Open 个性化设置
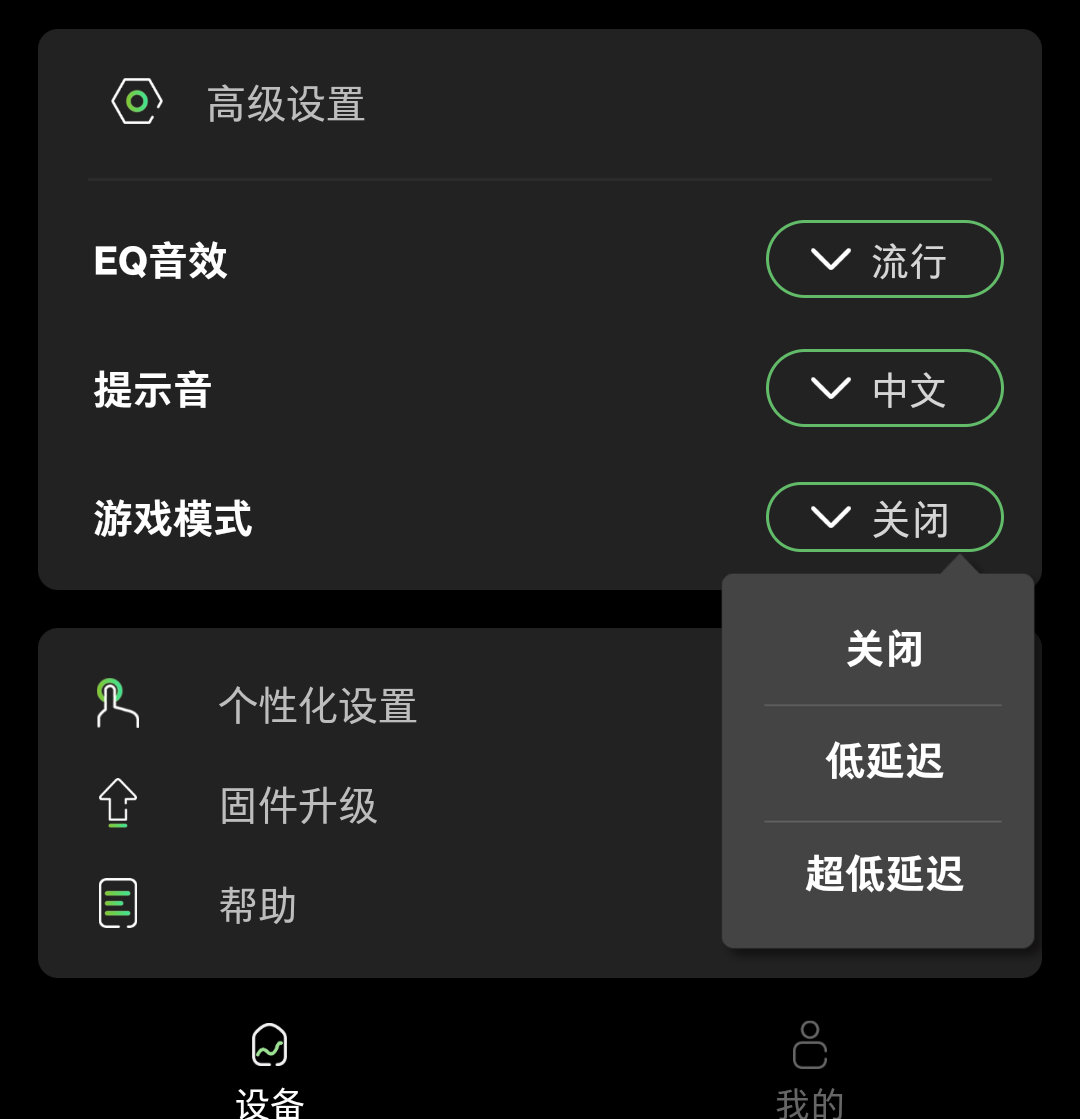The width and height of the screenshot is (1080, 1119). [x=317, y=706]
